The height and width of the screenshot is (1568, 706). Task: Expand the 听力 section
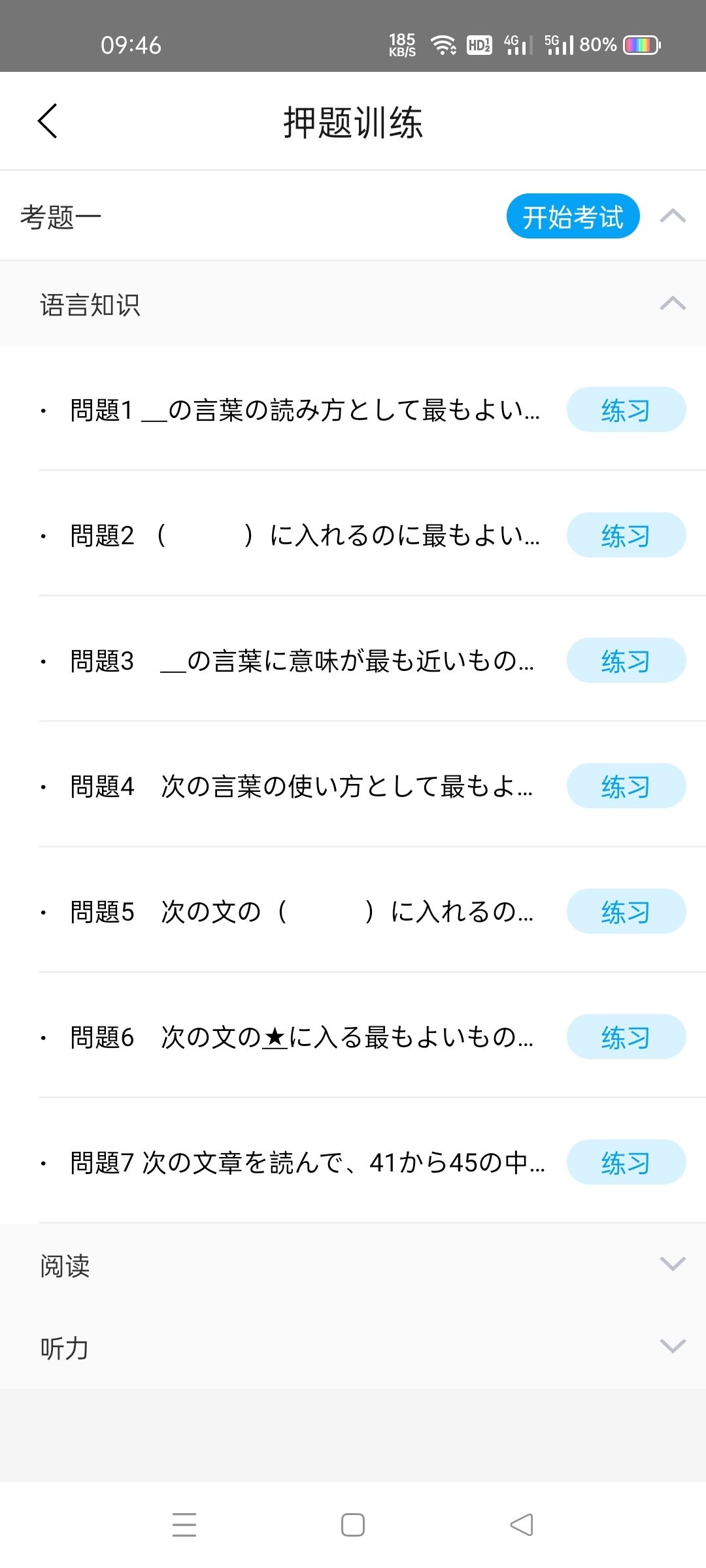coord(673,1347)
